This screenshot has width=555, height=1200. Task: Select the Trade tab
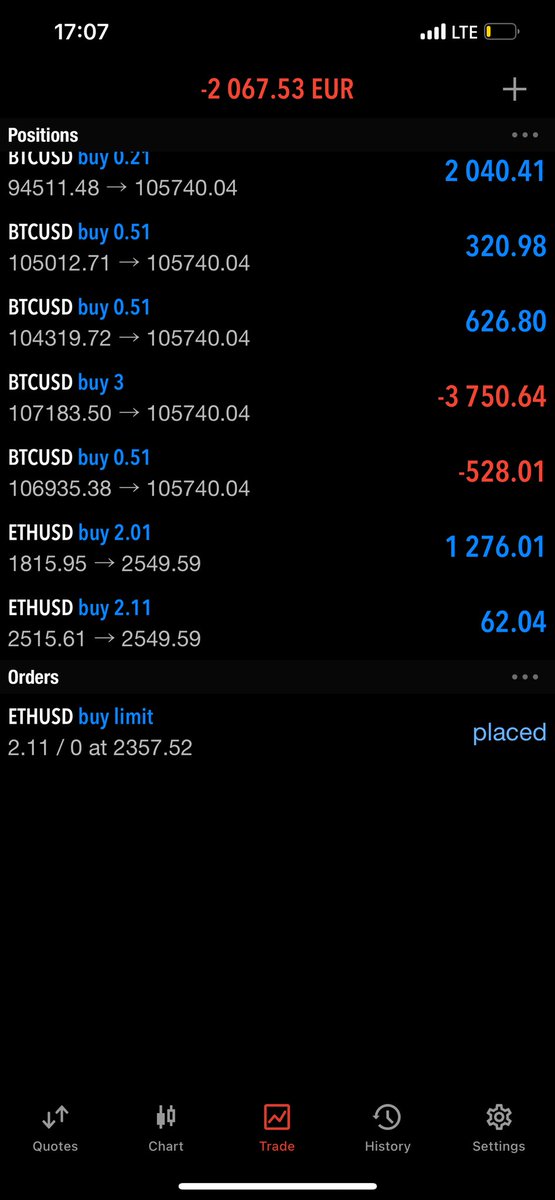tap(277, 1129)
